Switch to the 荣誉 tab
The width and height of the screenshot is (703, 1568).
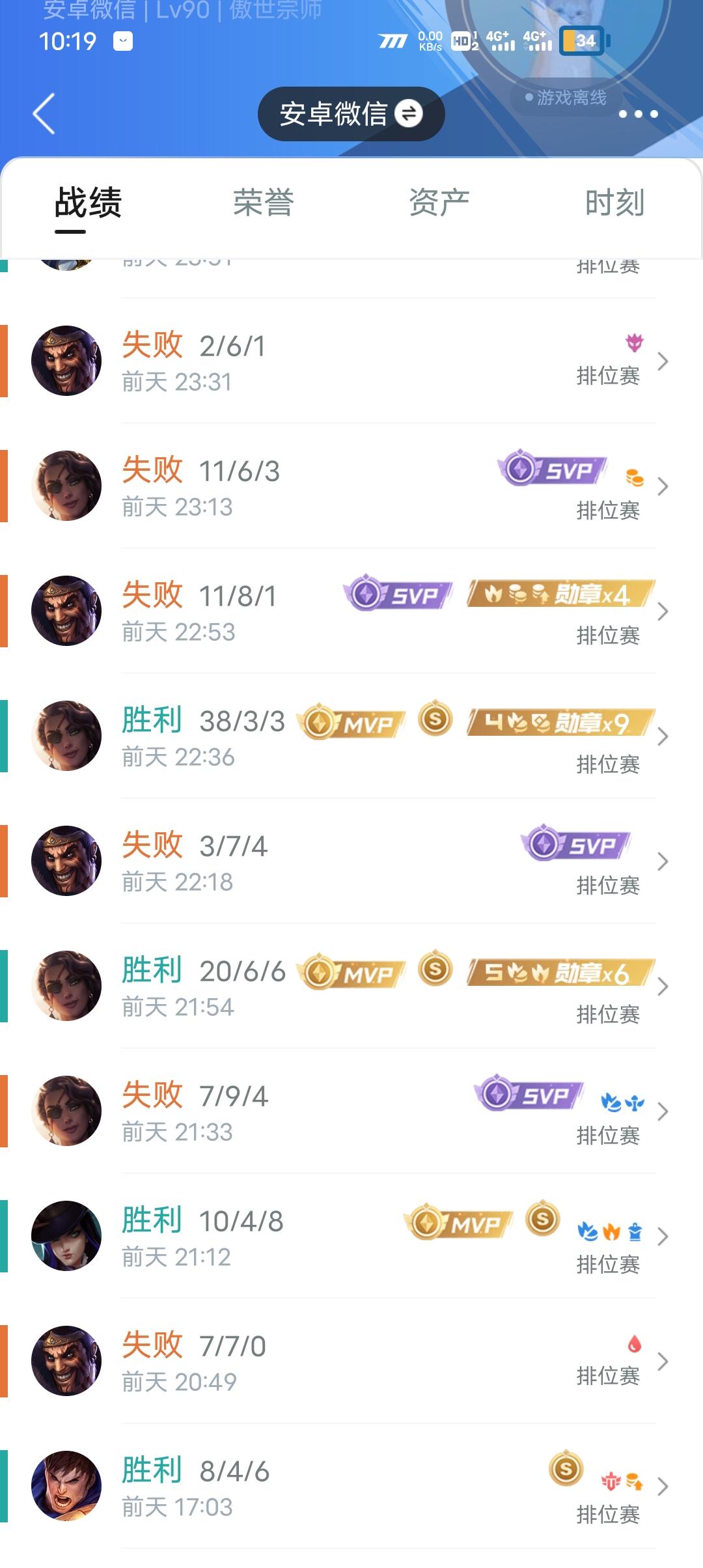pyautogui.click(x=264, y=203)
